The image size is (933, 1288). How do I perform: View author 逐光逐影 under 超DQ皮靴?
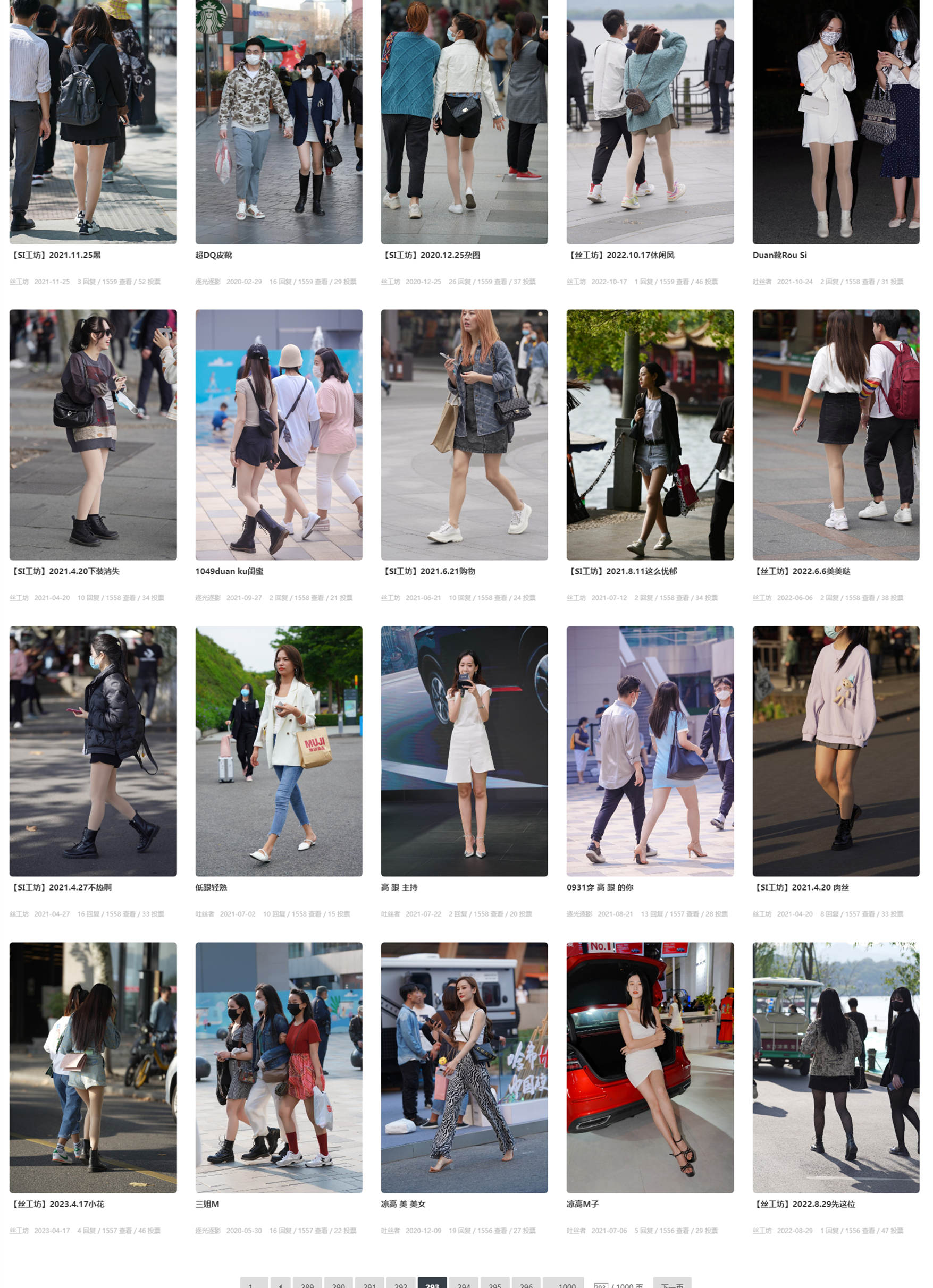click(207, 282)
